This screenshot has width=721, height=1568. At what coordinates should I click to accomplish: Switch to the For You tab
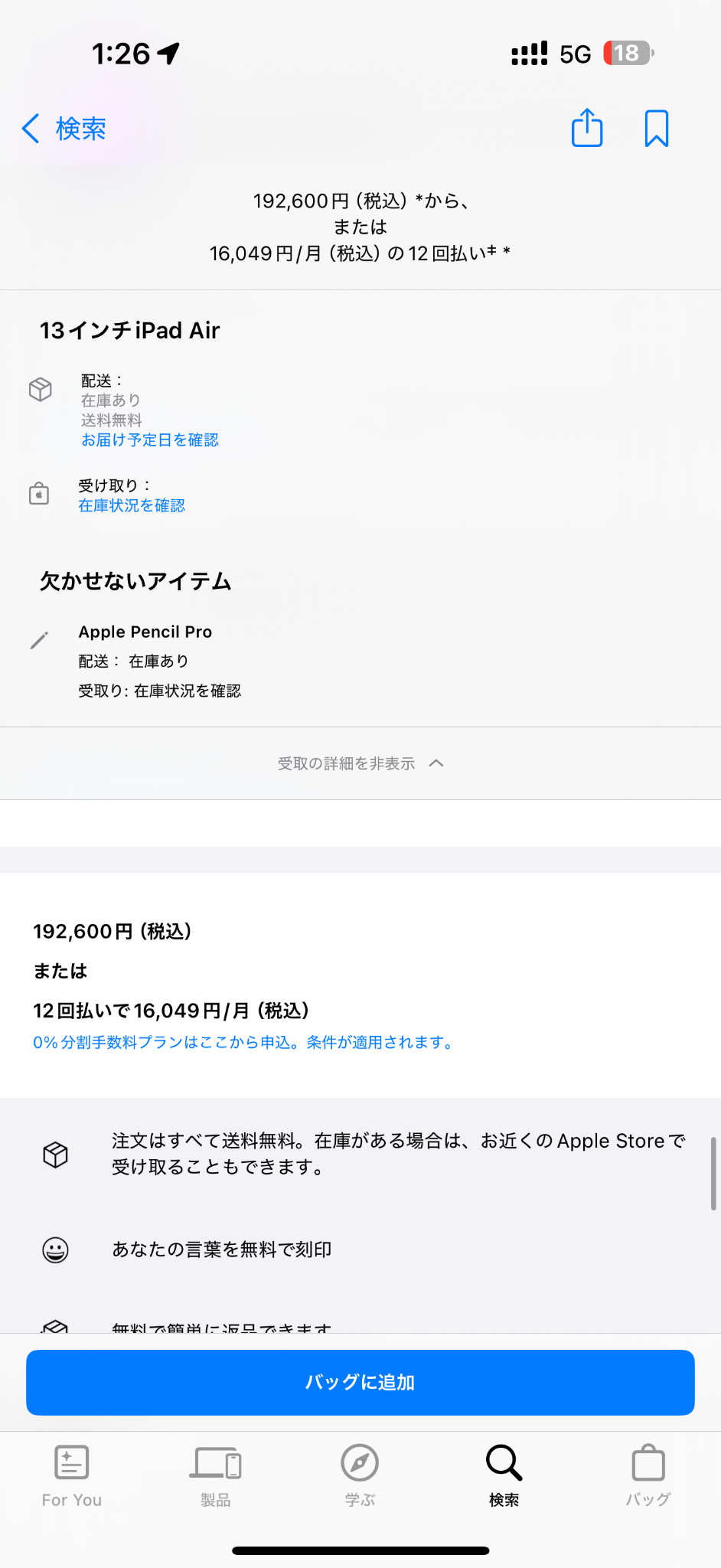72,1476
